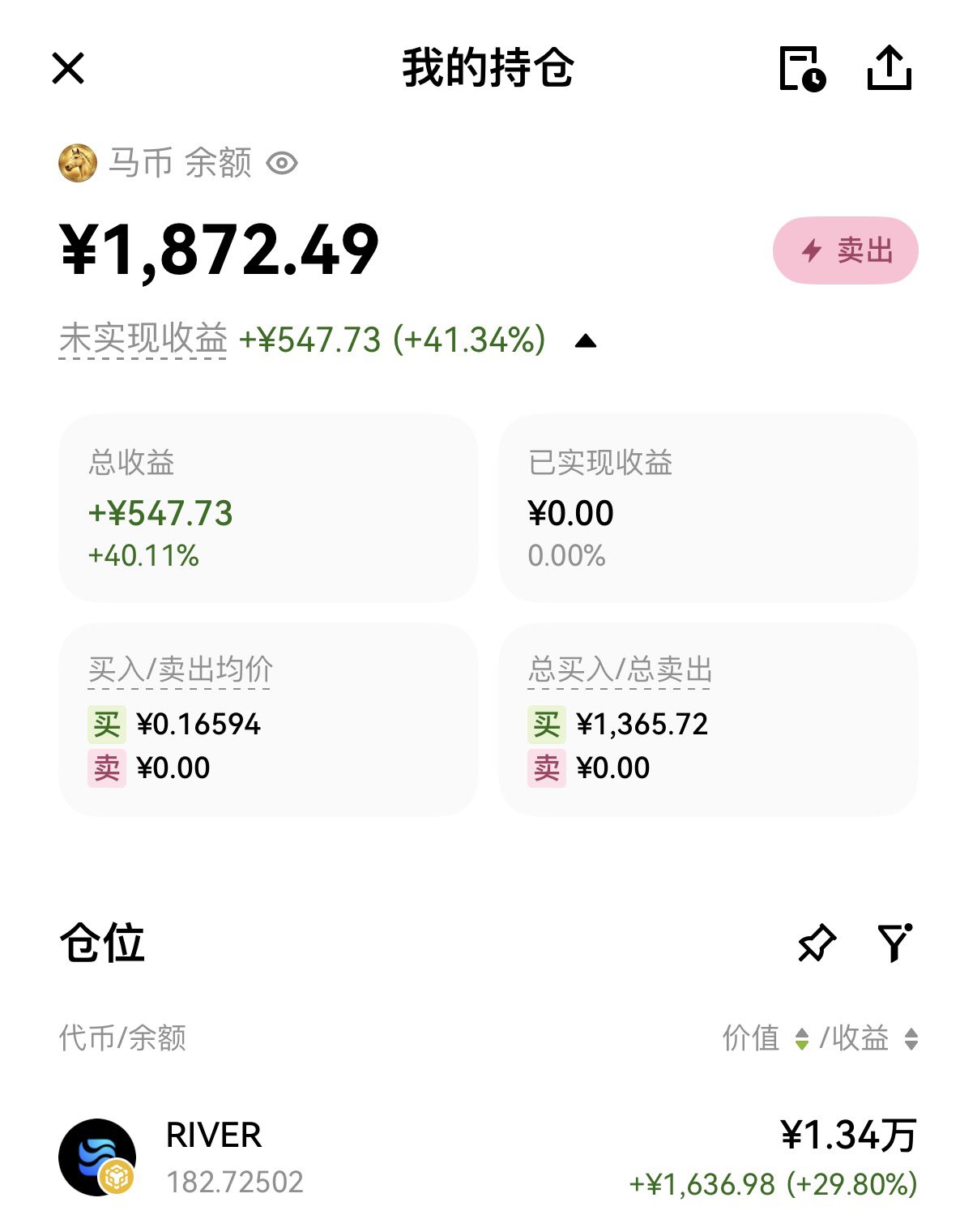Screen dimensions: 977x1232
Task: Share my holdings
Action: click(889, 68)
